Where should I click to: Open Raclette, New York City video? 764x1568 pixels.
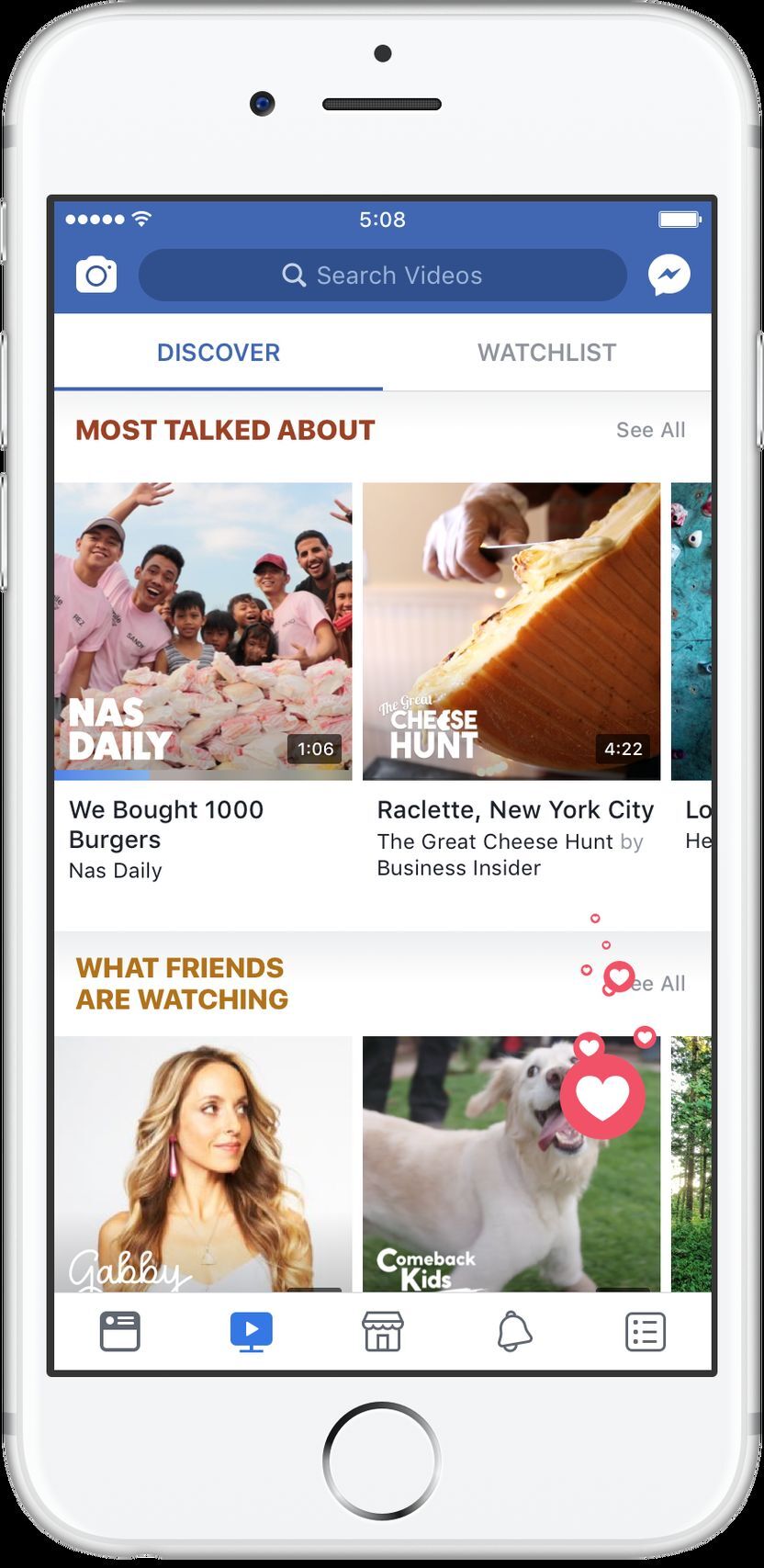point(511,631)
